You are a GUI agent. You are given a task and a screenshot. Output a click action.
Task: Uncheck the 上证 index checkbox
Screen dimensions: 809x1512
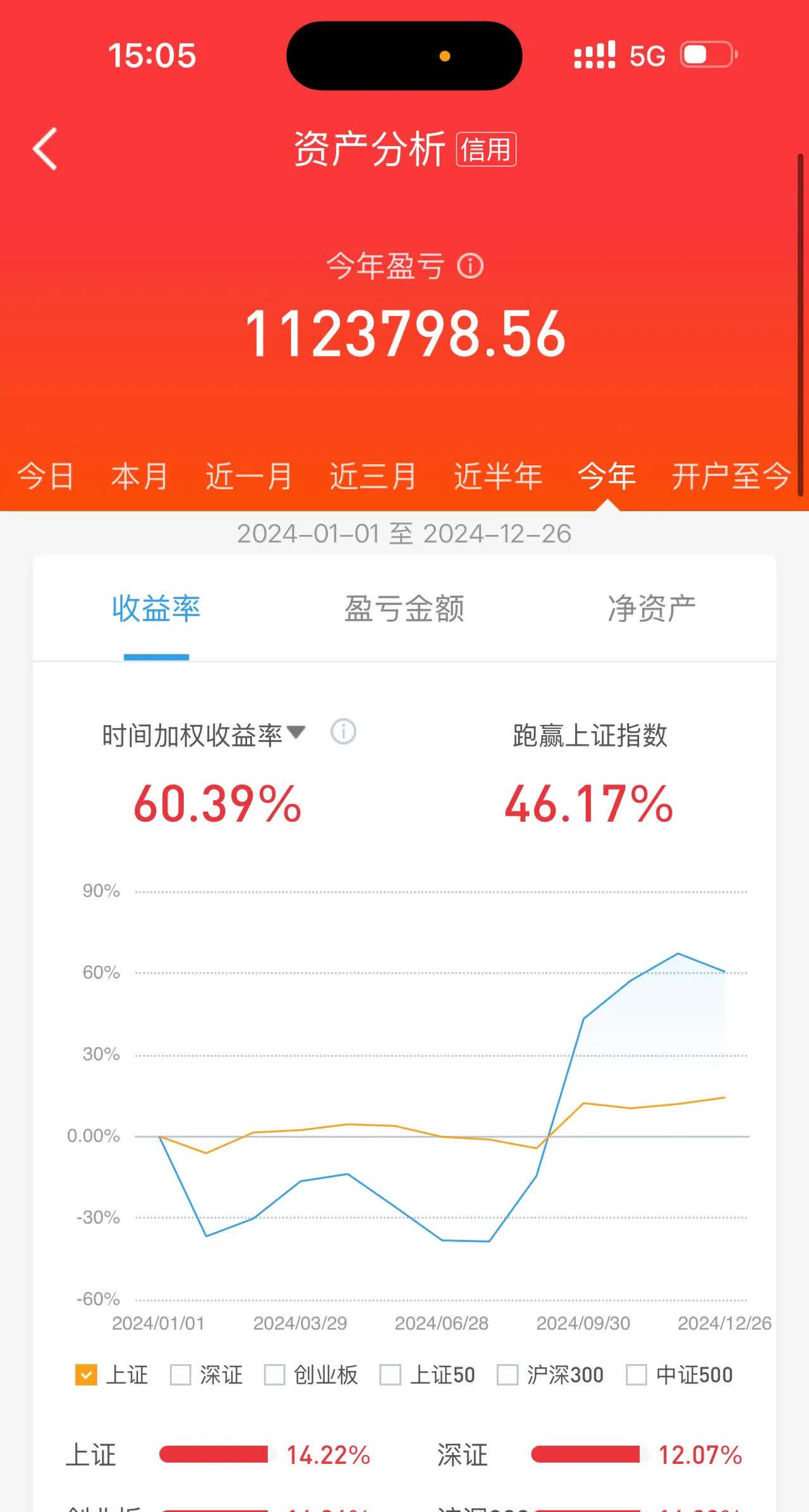coord(87,1375)
